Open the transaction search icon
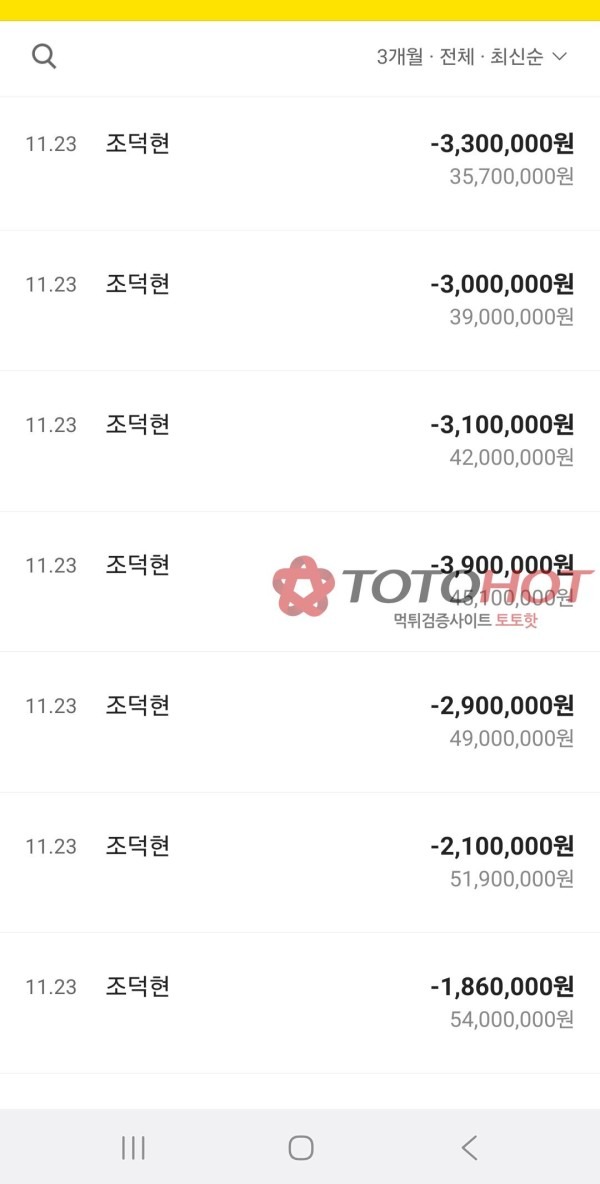Screen dimensions: 600x1184 [x=44, y=56]
